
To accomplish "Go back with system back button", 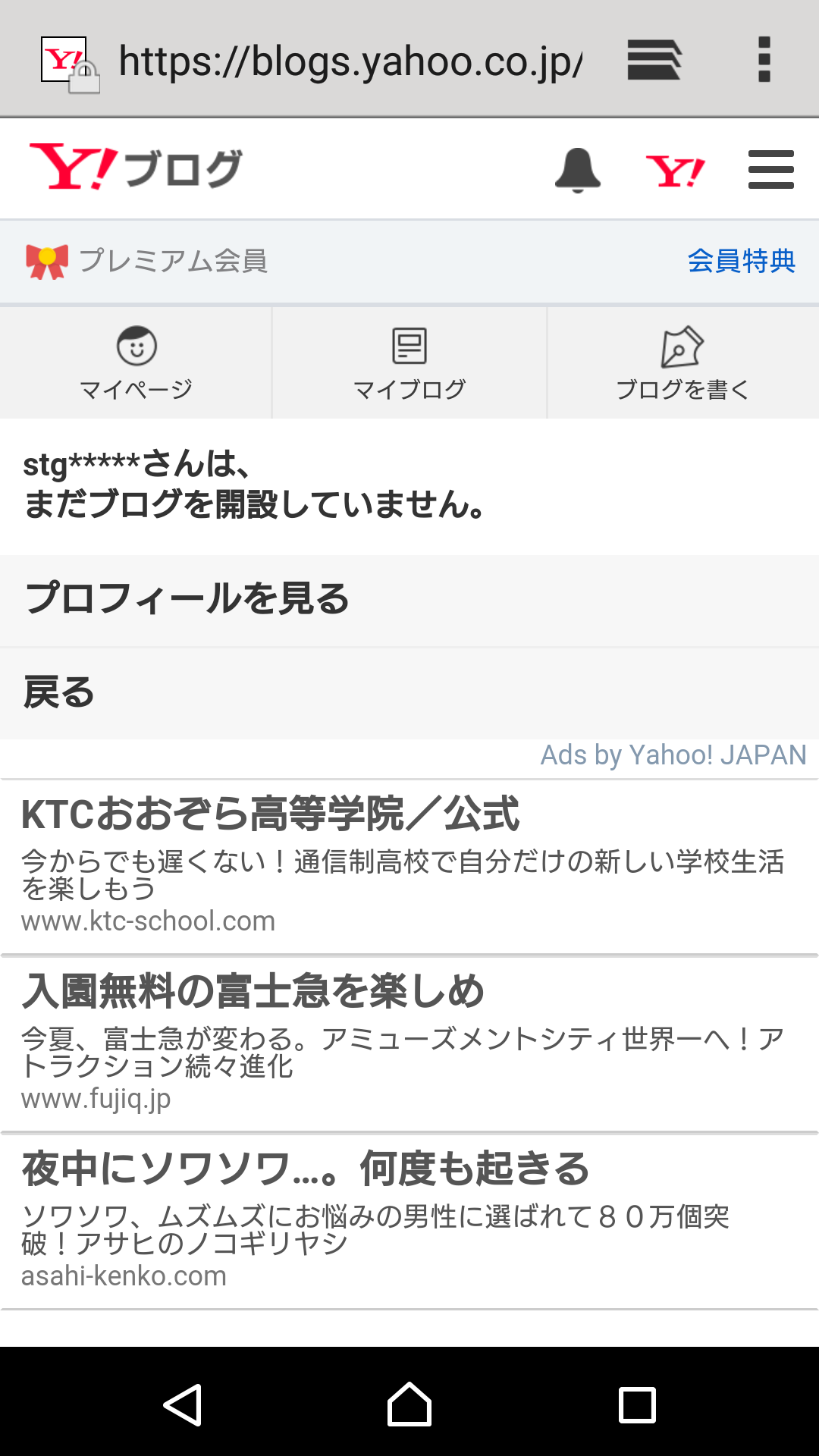I will [182, 1404].
